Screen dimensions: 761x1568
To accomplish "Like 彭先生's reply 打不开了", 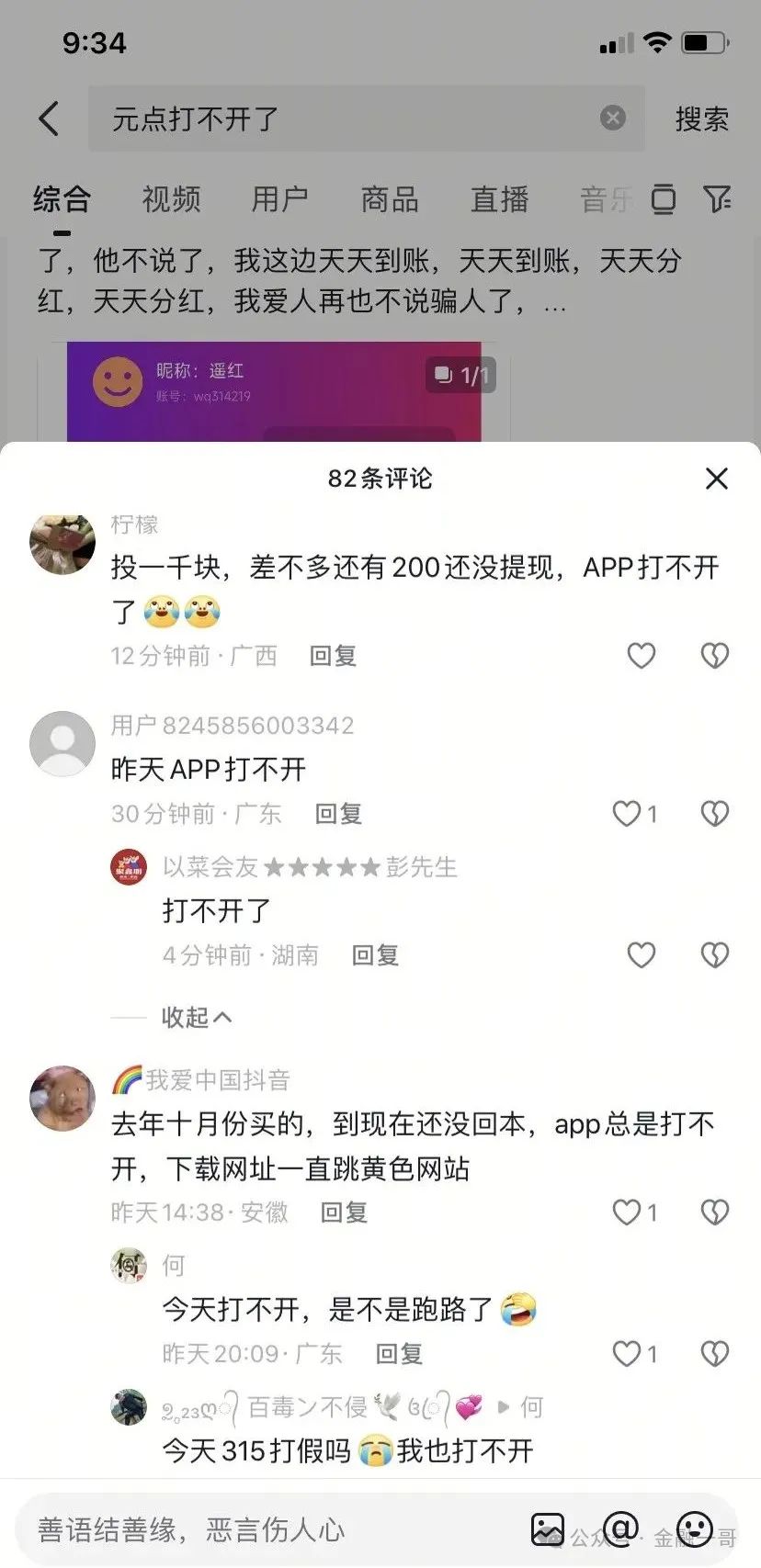I will click(641, 955).
